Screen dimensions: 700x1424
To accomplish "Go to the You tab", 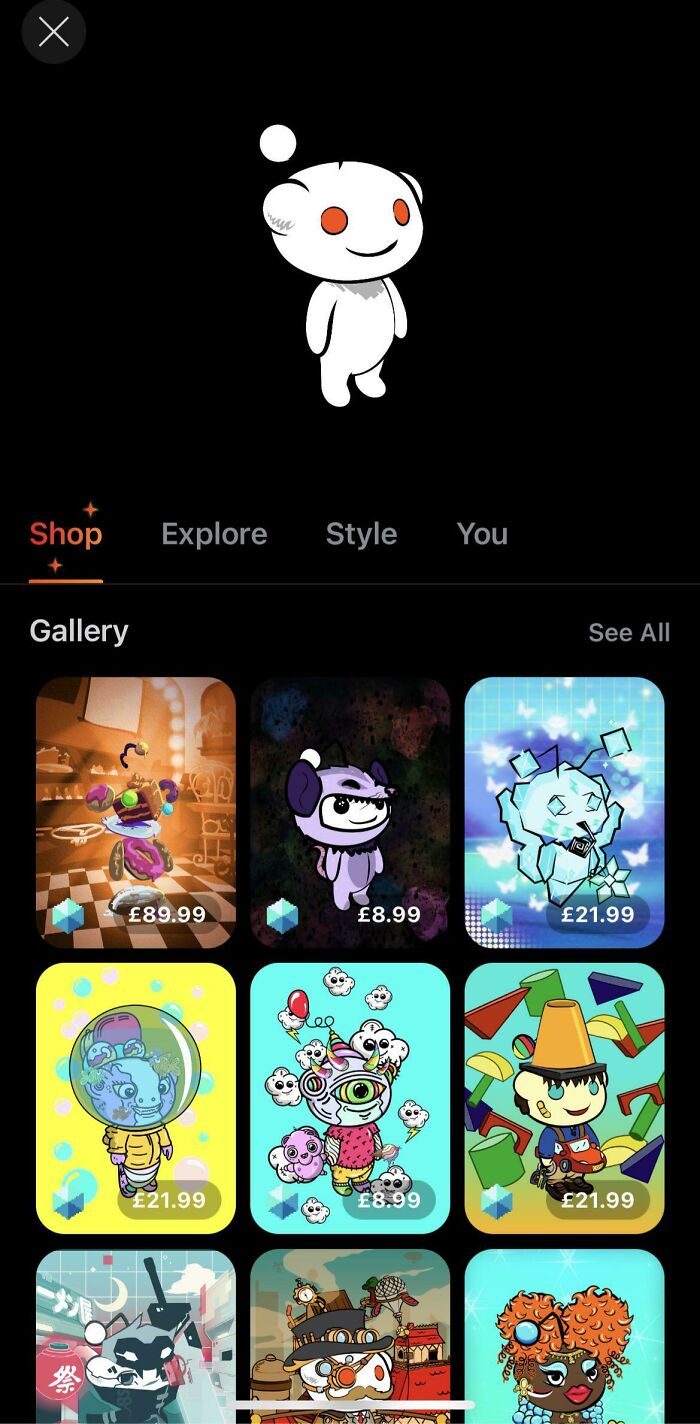I will (x=482, y=534).
